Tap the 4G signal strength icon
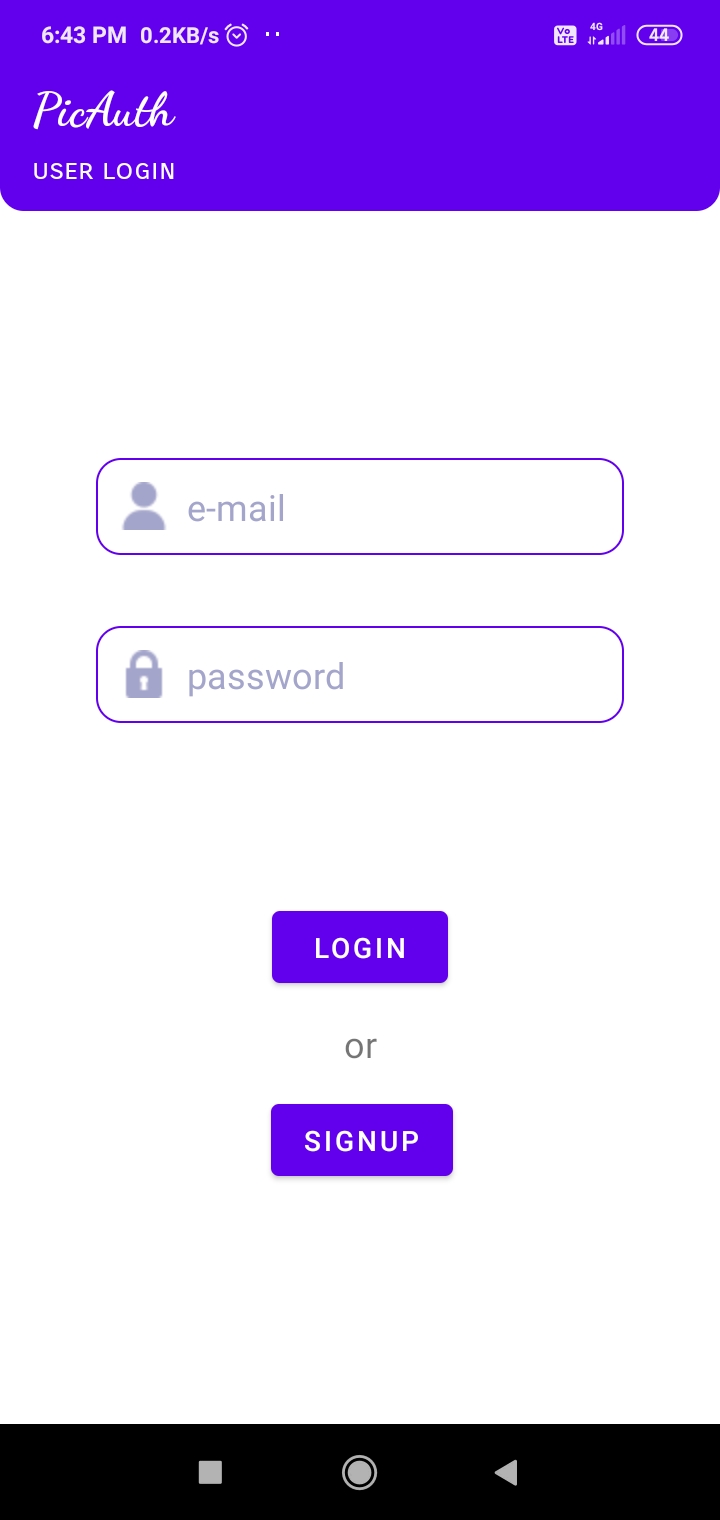Viewport: 720px width, 1520px height. click(x=605, y=34)
